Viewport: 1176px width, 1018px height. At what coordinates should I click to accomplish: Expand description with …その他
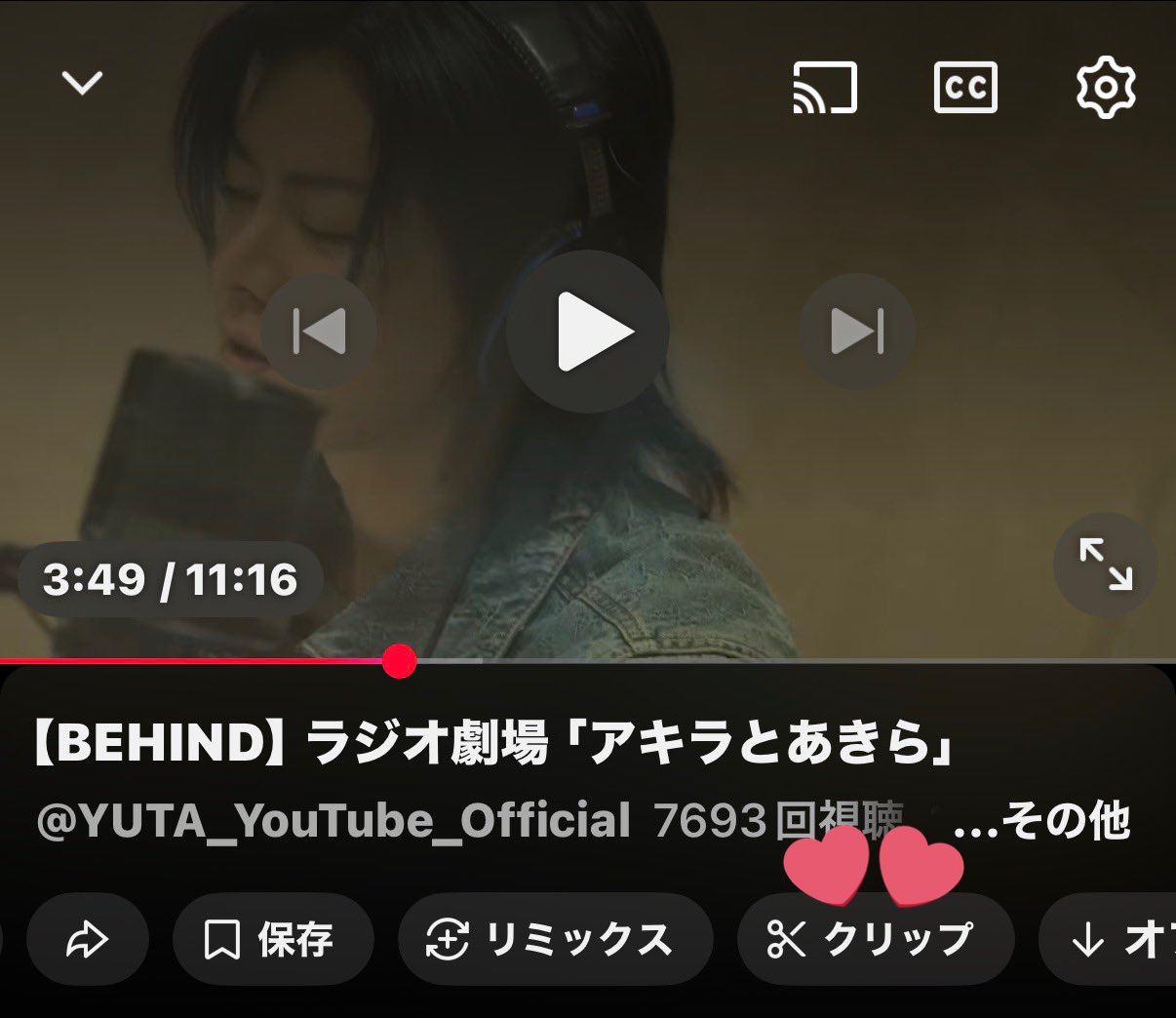tap(1041, 821)
